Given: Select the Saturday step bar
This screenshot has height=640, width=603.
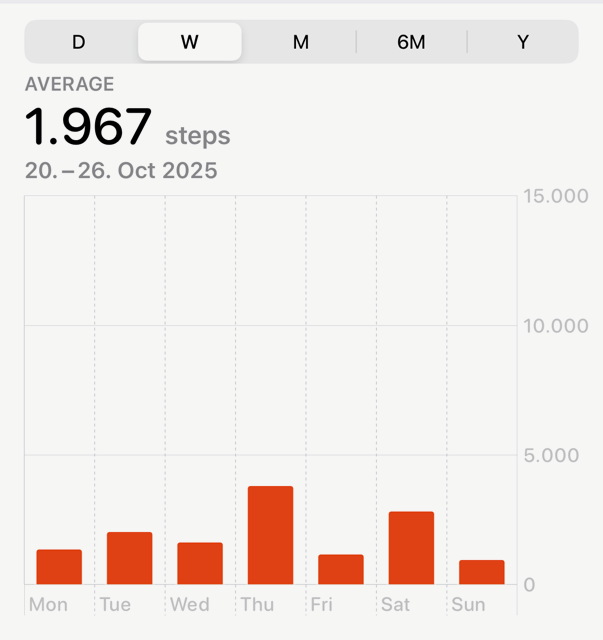Looking at the screenshot, I should tap(411, 548).
